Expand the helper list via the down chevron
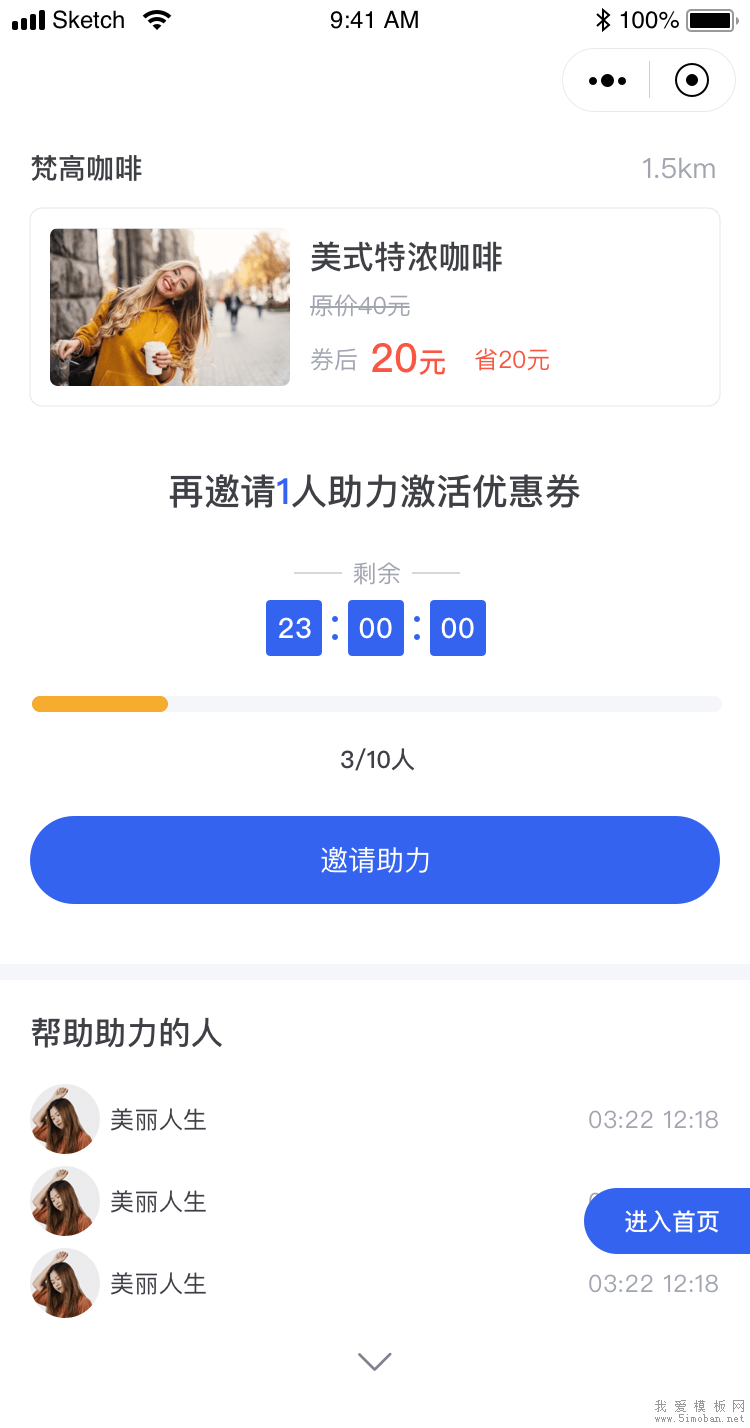 click(x=374, y=1361)
